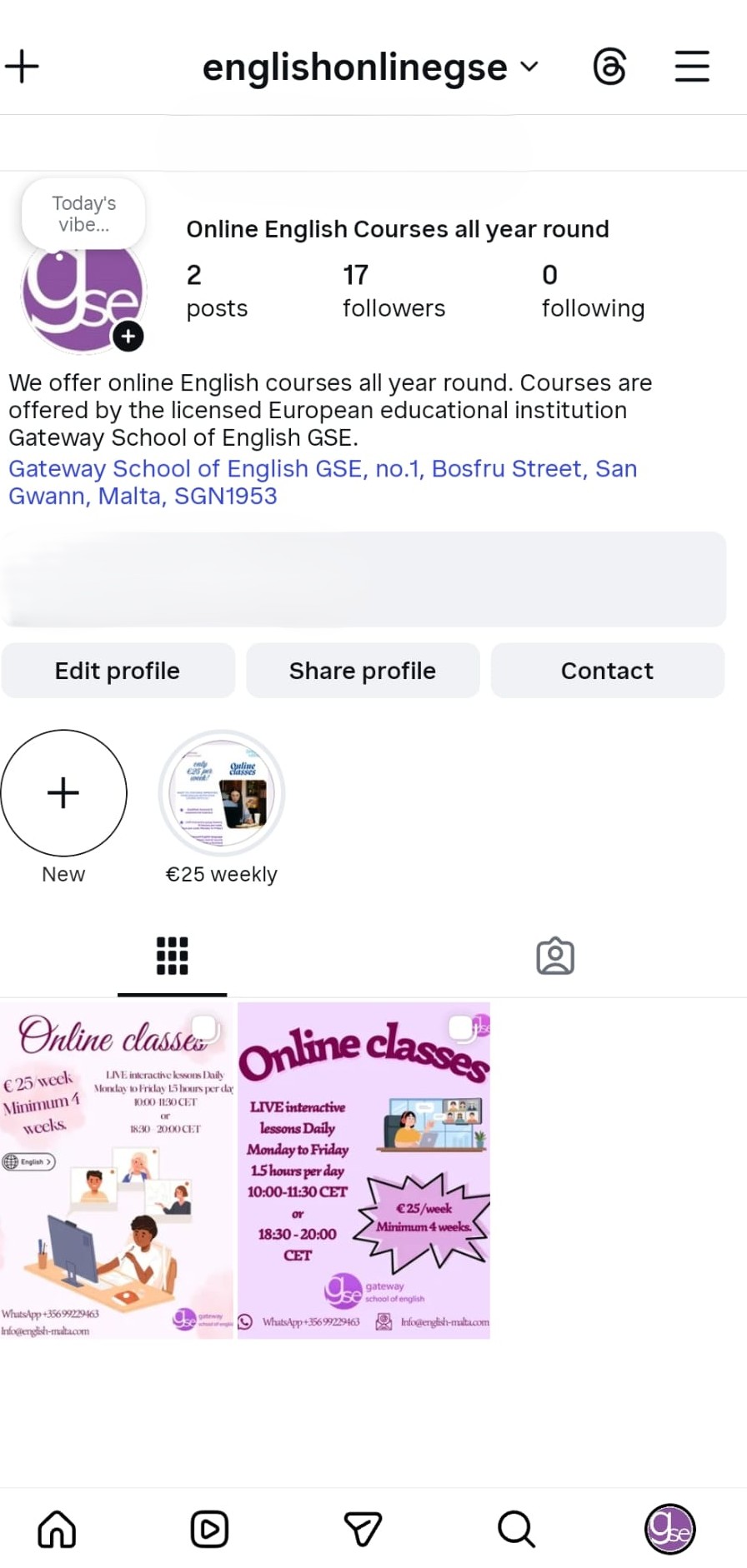This screenshot has height=1568, width=747.
Task: Go to the Home feed tab
Action: [57, 1529]
